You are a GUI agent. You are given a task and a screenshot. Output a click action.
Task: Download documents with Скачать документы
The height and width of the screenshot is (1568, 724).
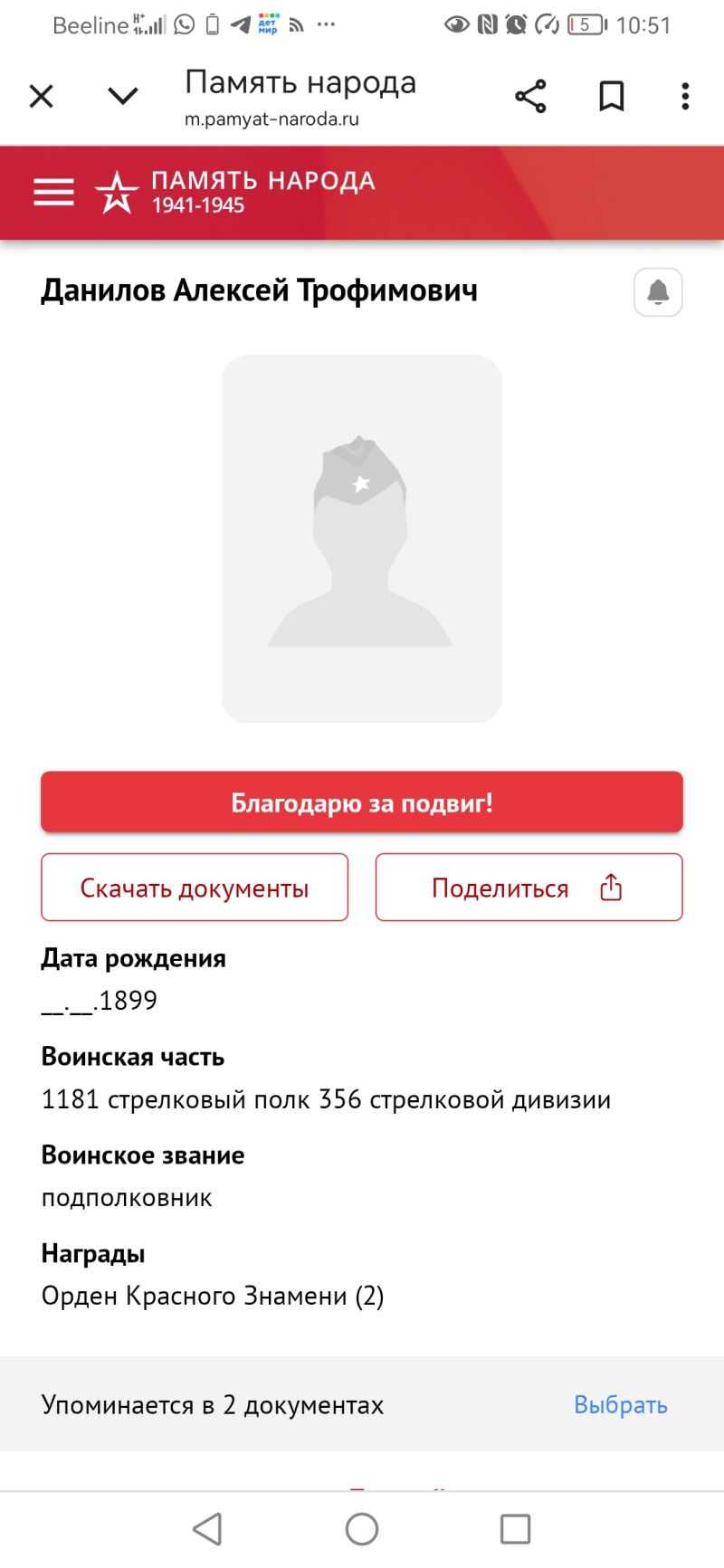click(195, 888)
